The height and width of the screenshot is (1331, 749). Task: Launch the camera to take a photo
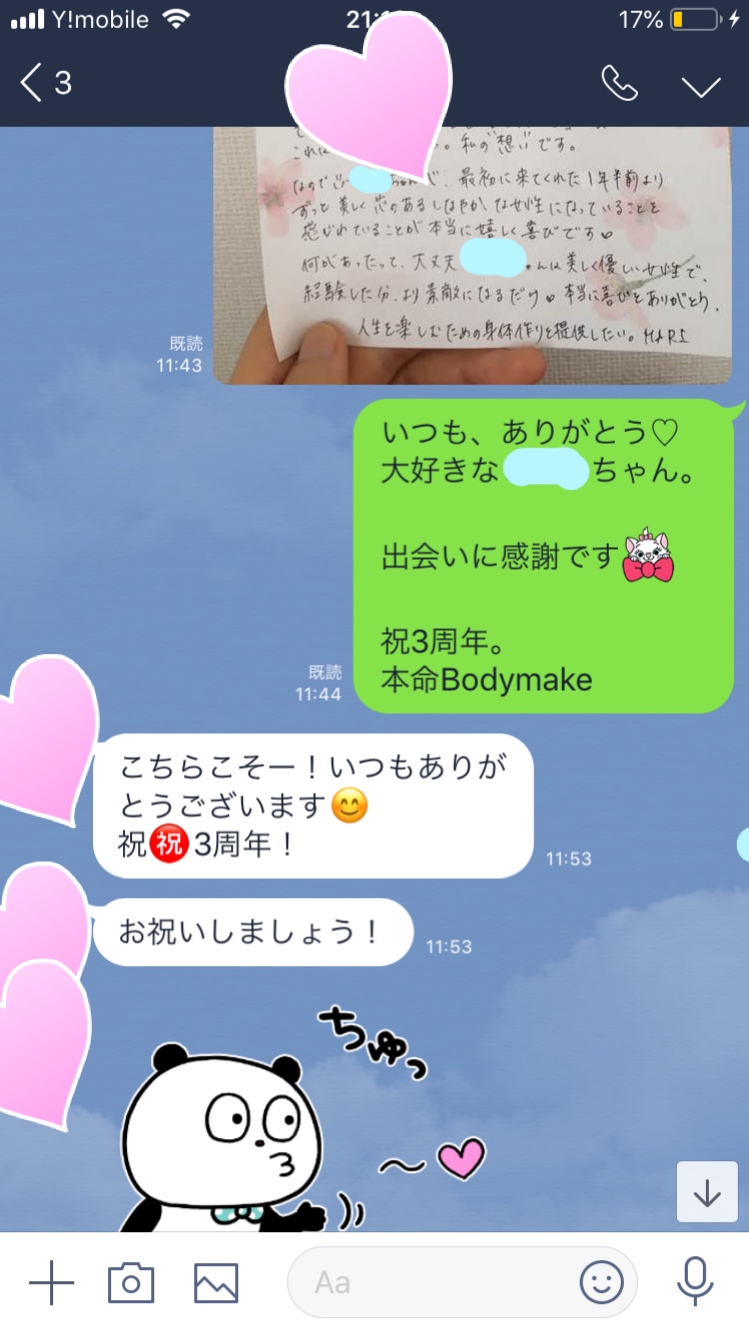[x=131, y=1282]
